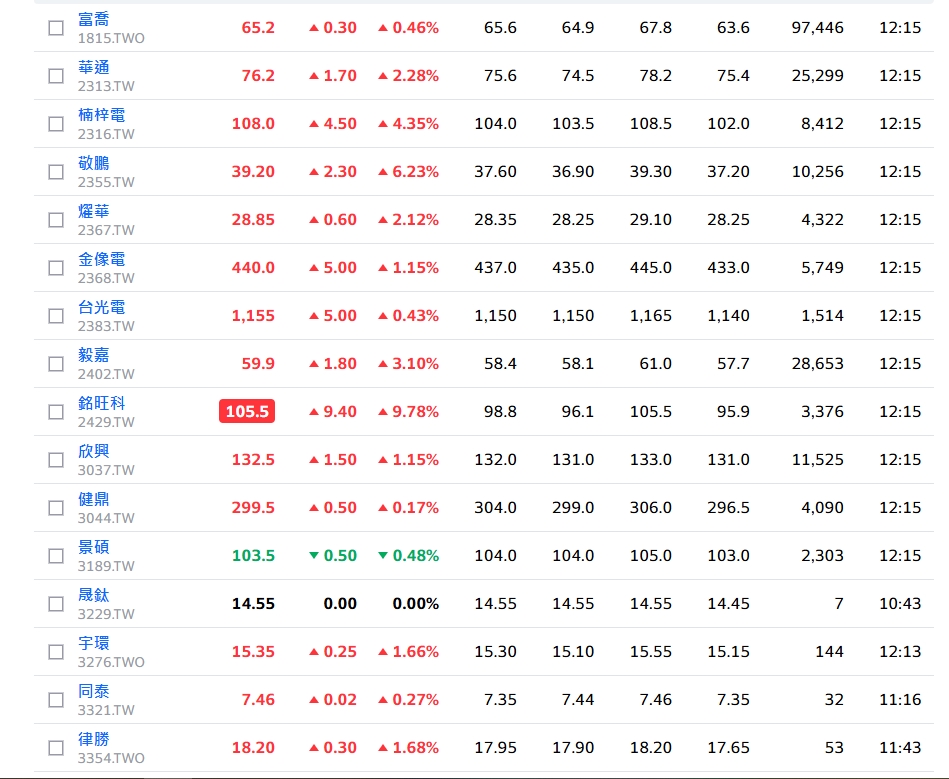The height and width of the screenshot is (779, 949).
Task: Tick the checkbox for 同泰
Action: pos(56,700)
